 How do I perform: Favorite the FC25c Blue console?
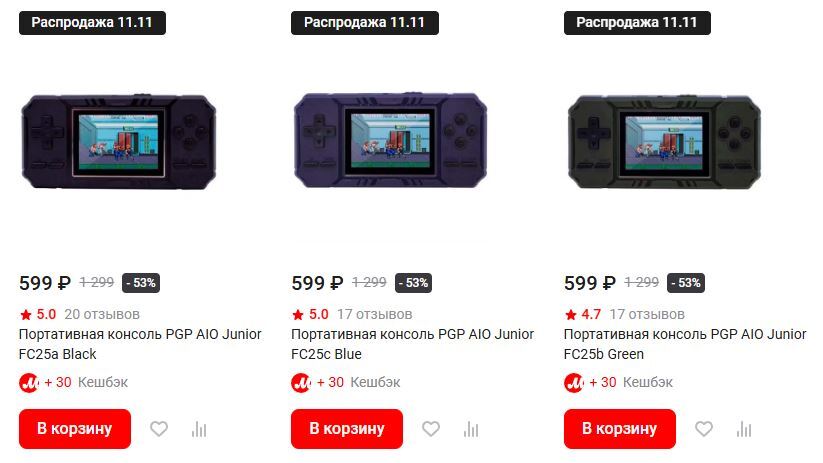431,429
